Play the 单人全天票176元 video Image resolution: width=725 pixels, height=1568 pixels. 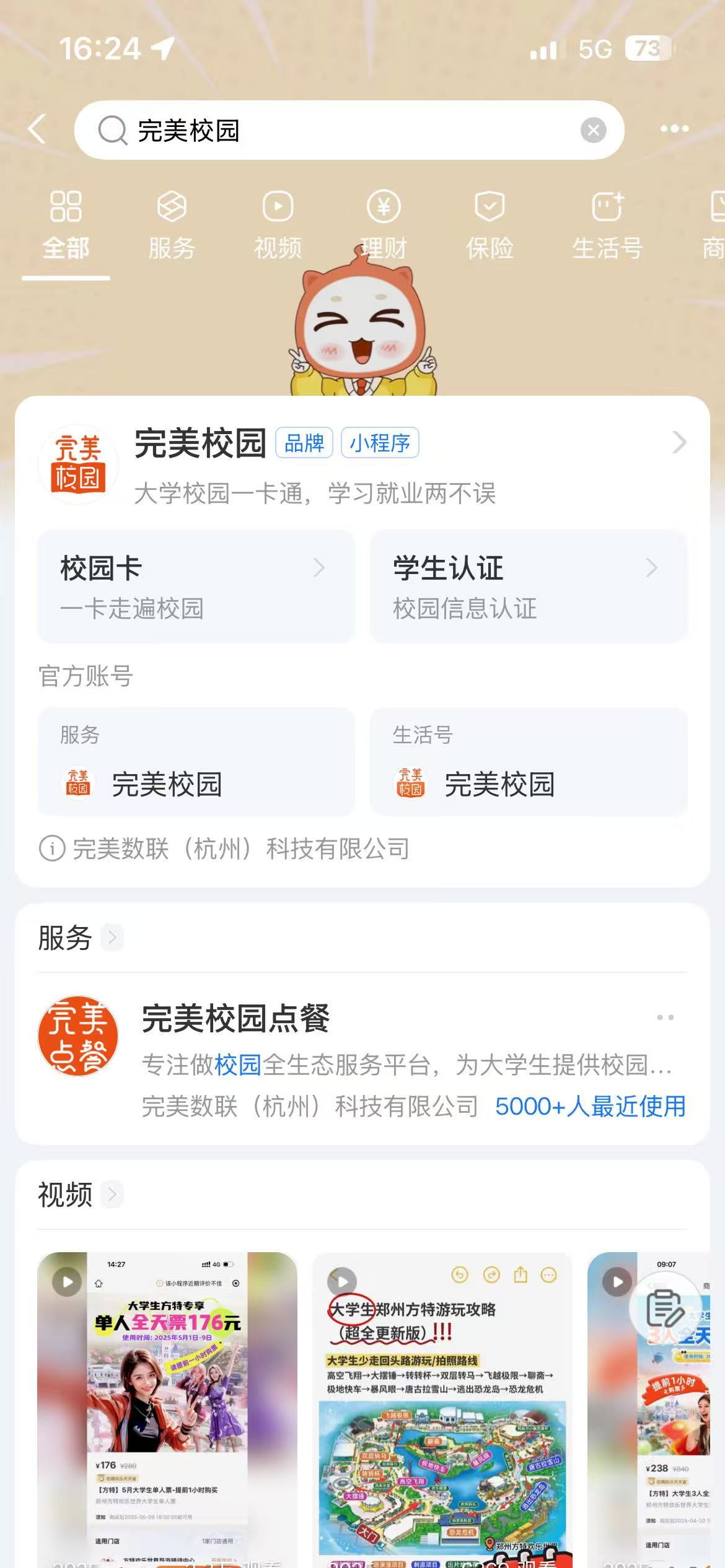167,1406
